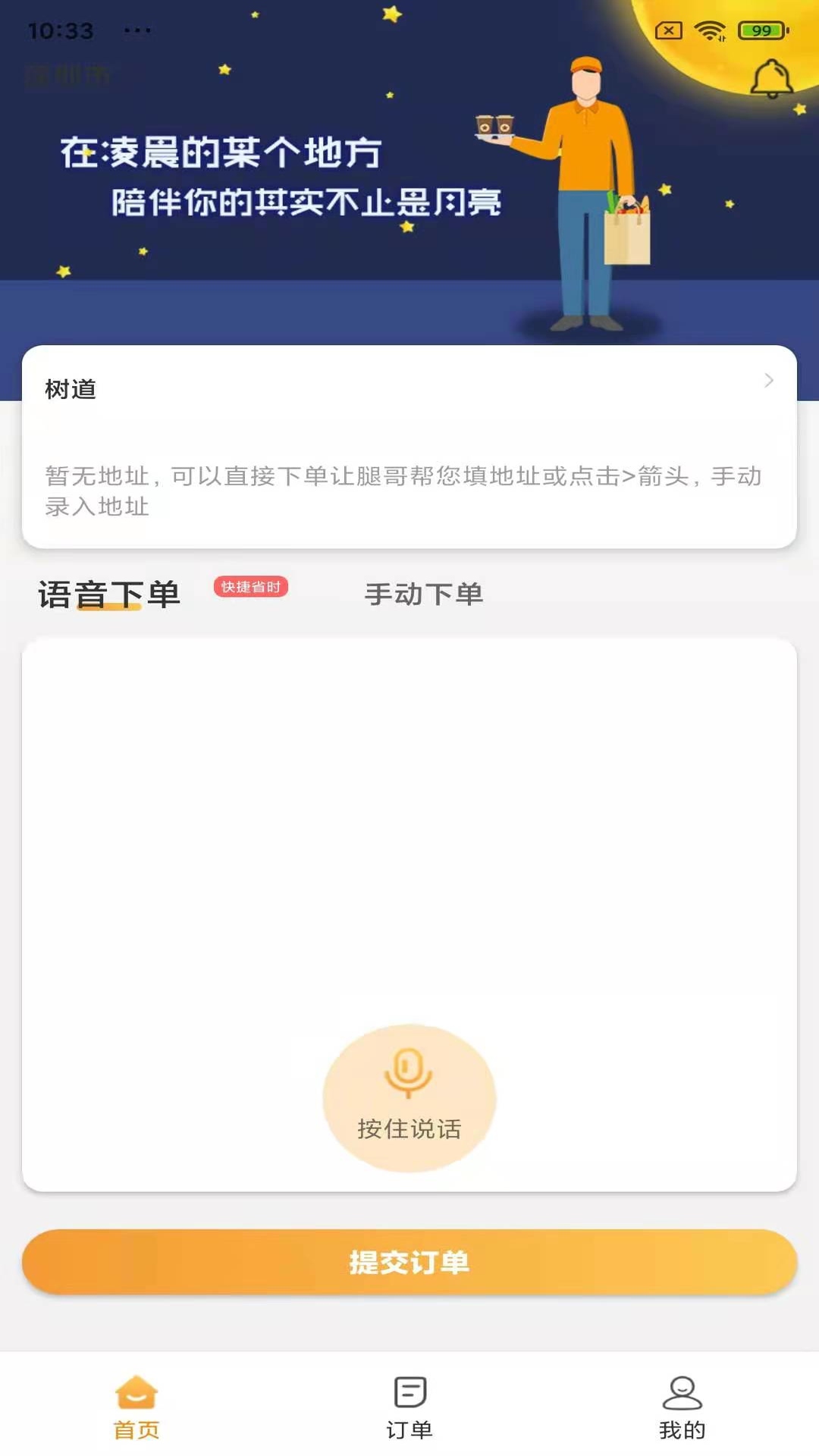Tap the 快捷省时 badge

coord(252,588)
